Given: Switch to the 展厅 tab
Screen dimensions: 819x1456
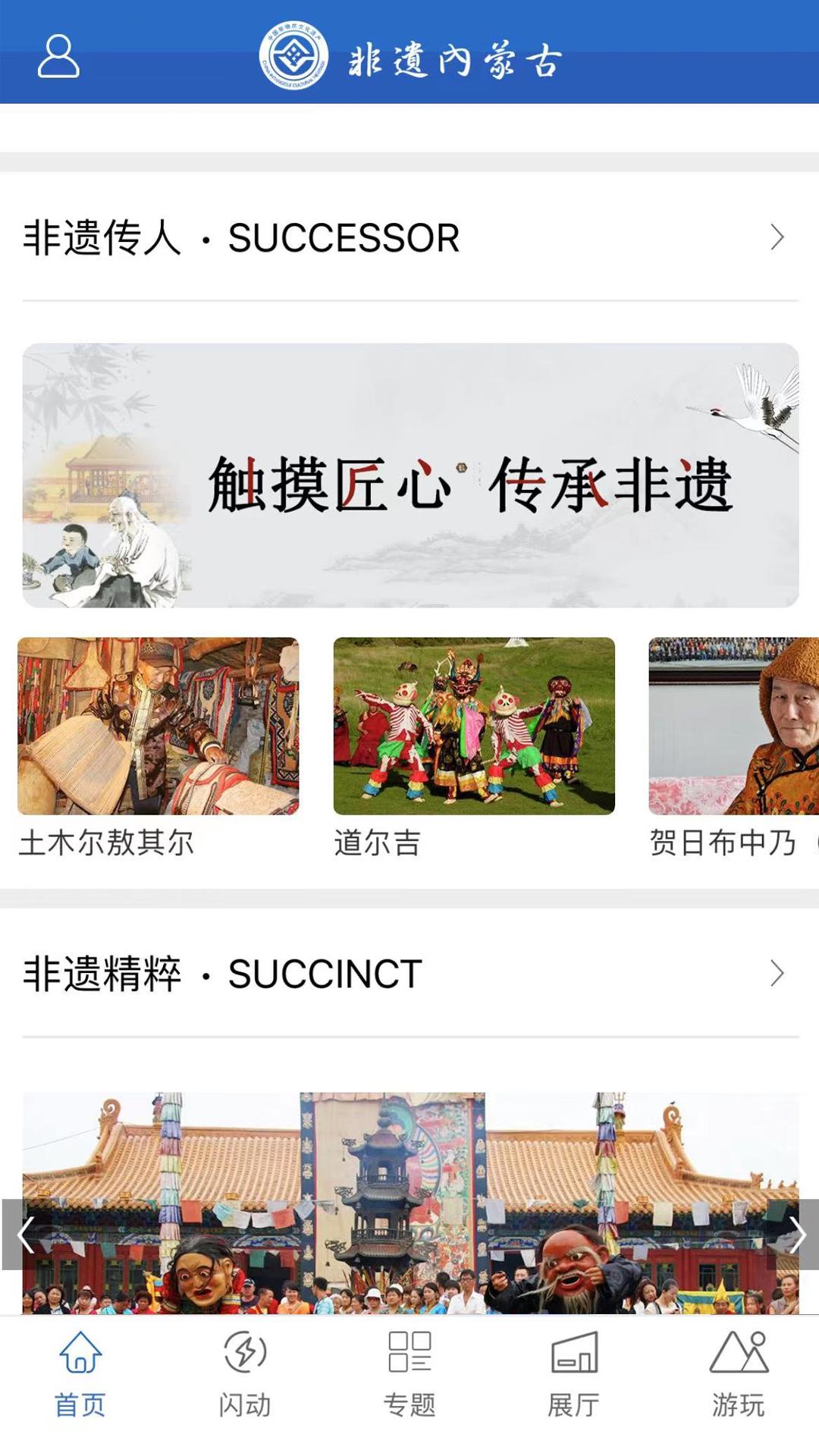Looking at the screenshot, I should [574, 1374].
